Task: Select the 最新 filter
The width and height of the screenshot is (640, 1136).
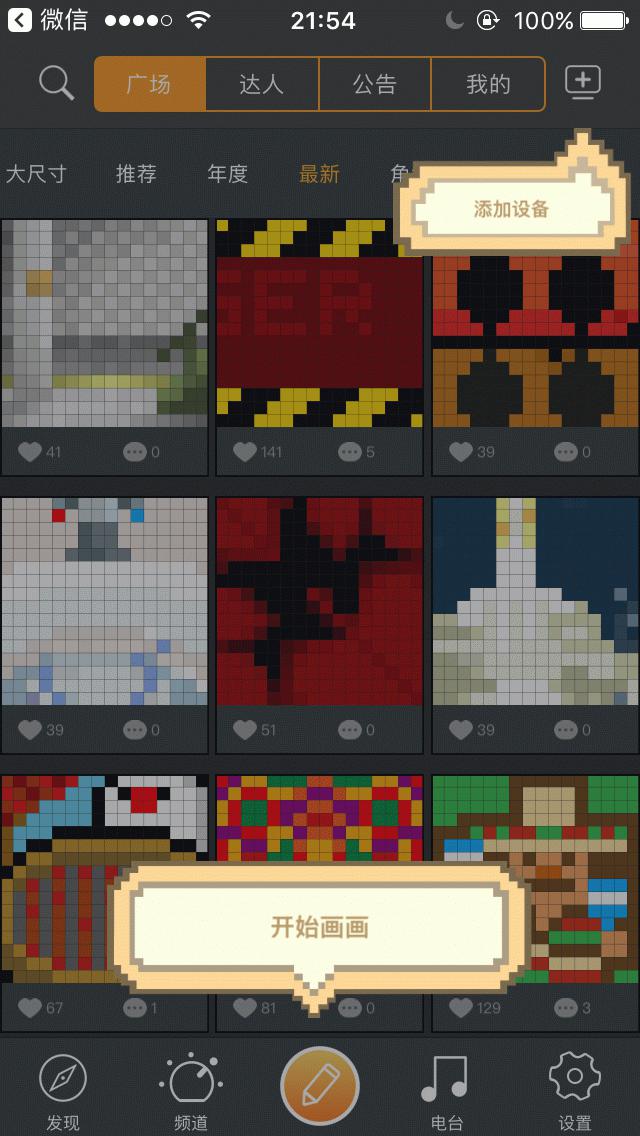Action: pos(320,174)
